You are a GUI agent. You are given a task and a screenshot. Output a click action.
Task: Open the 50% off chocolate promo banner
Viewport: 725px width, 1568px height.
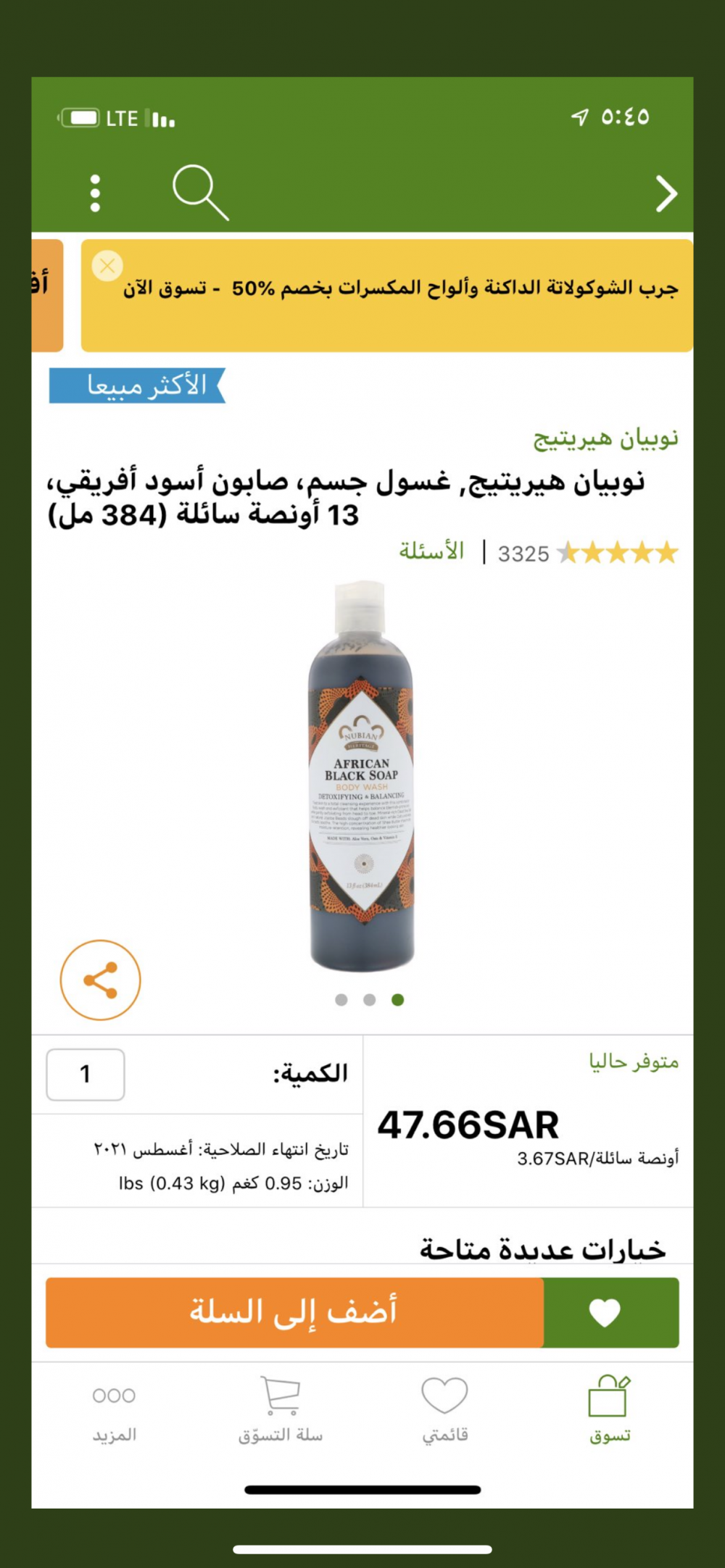coord(399,290)
